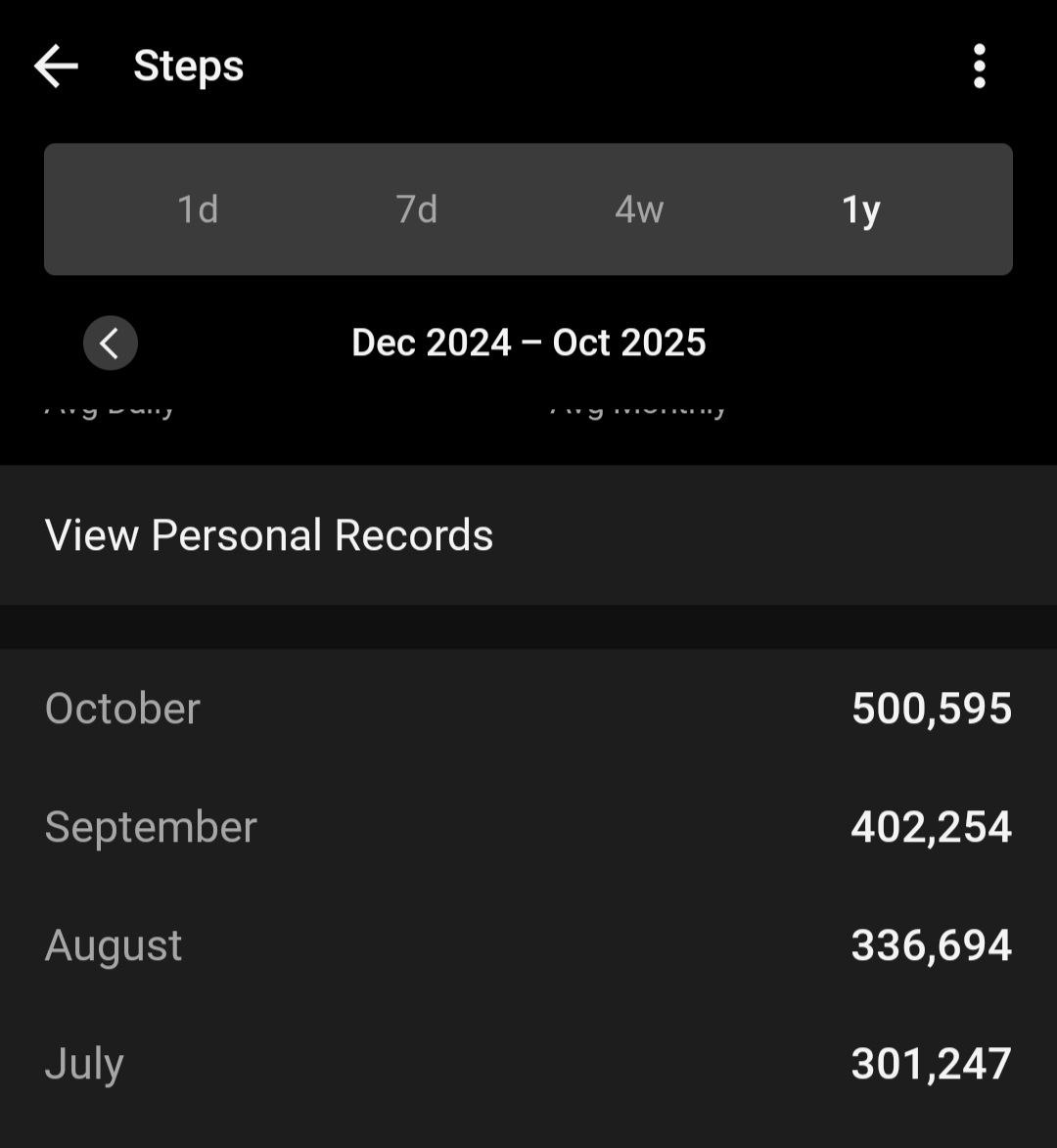
Task: Tap the 1y range tab
Action: click(861, 209)
